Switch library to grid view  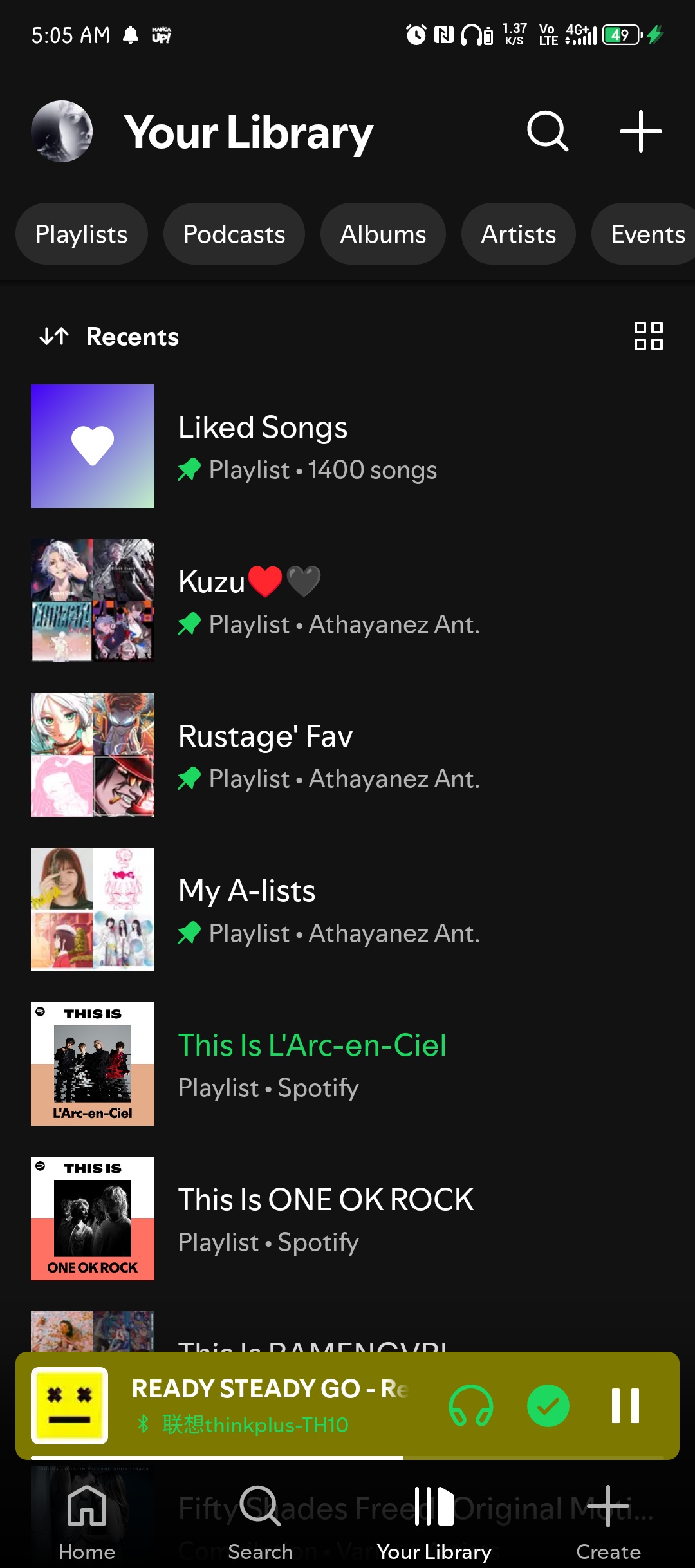point(648,336)
